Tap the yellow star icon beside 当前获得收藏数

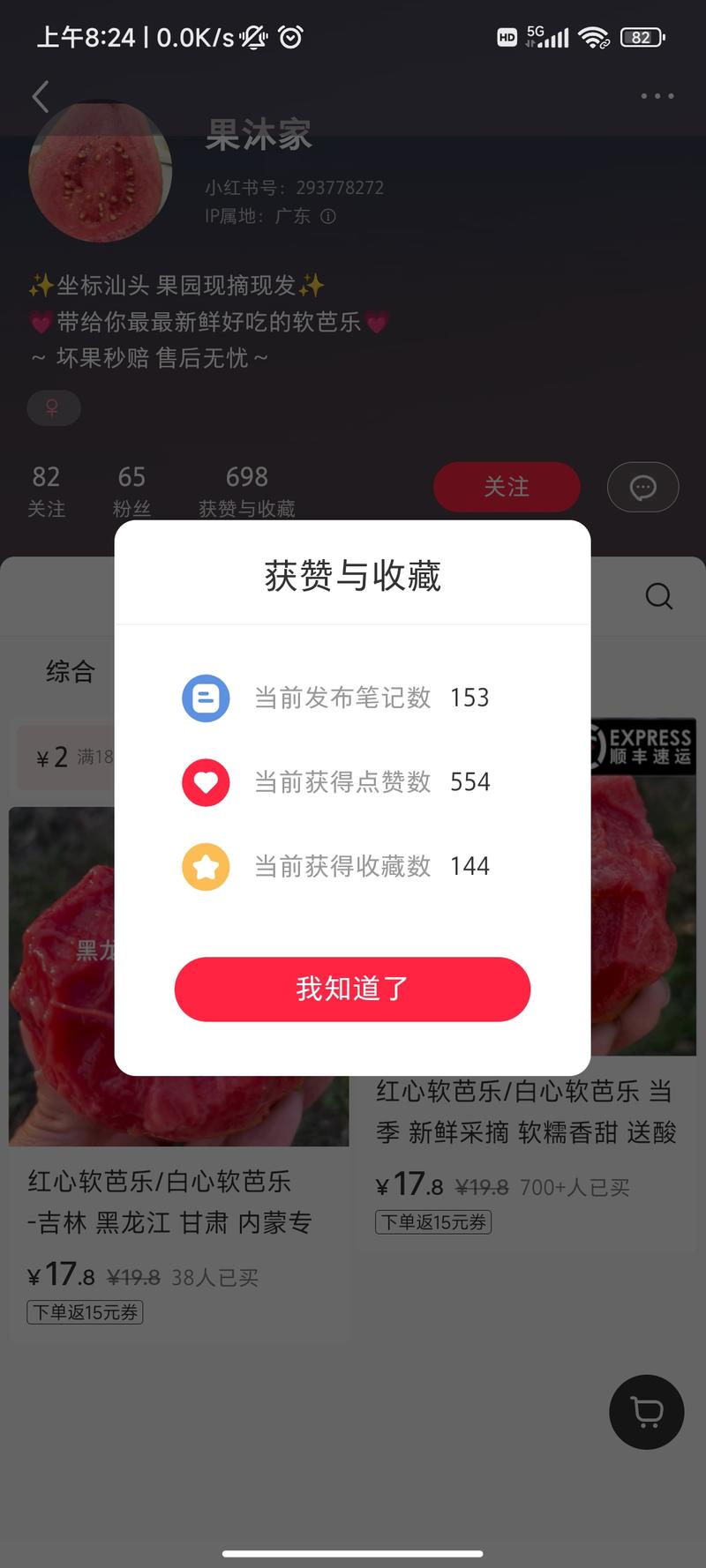point(206,866)
